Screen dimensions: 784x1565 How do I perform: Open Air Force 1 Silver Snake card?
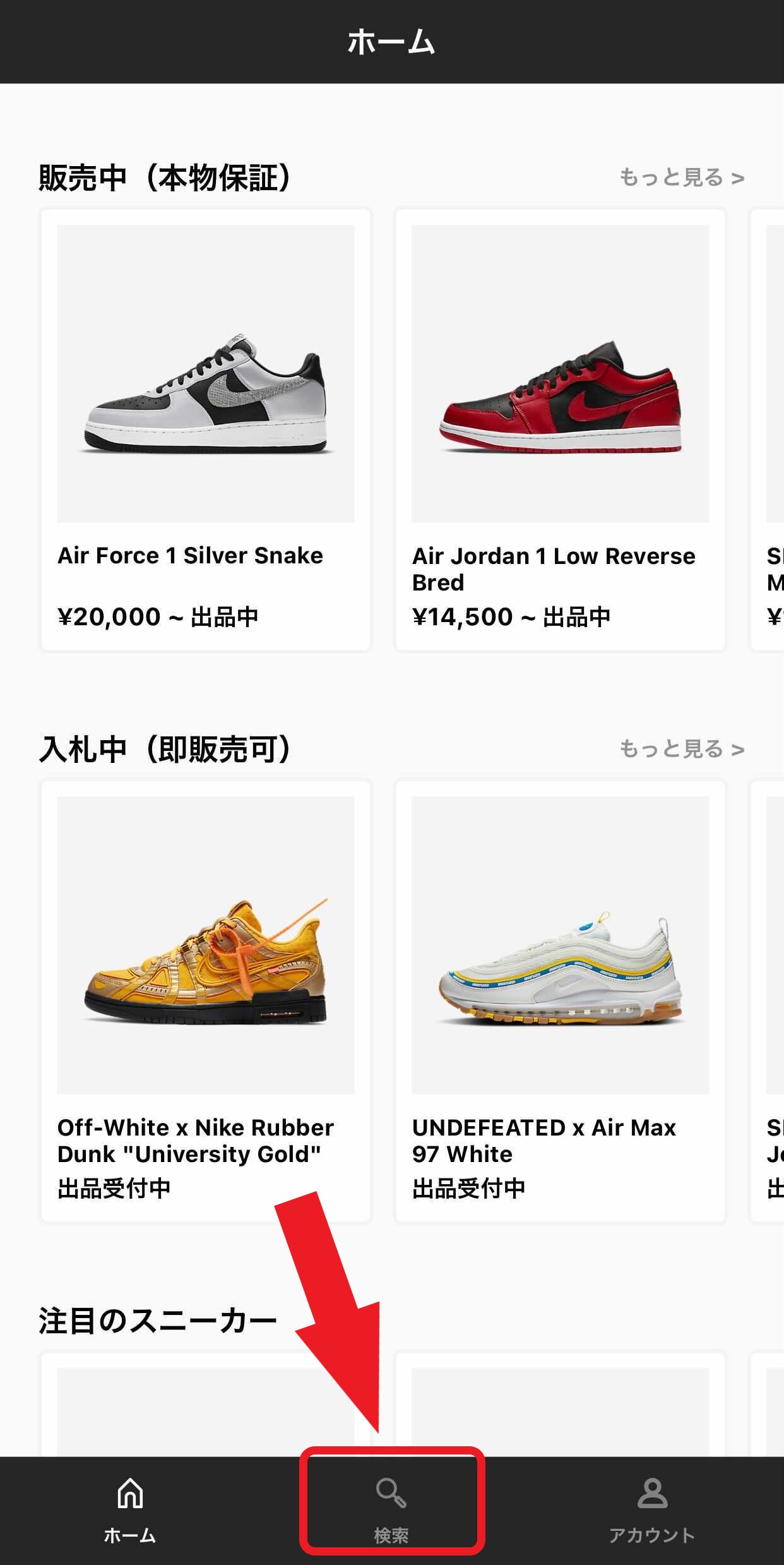pyautogui.click(x=205, y=429)
